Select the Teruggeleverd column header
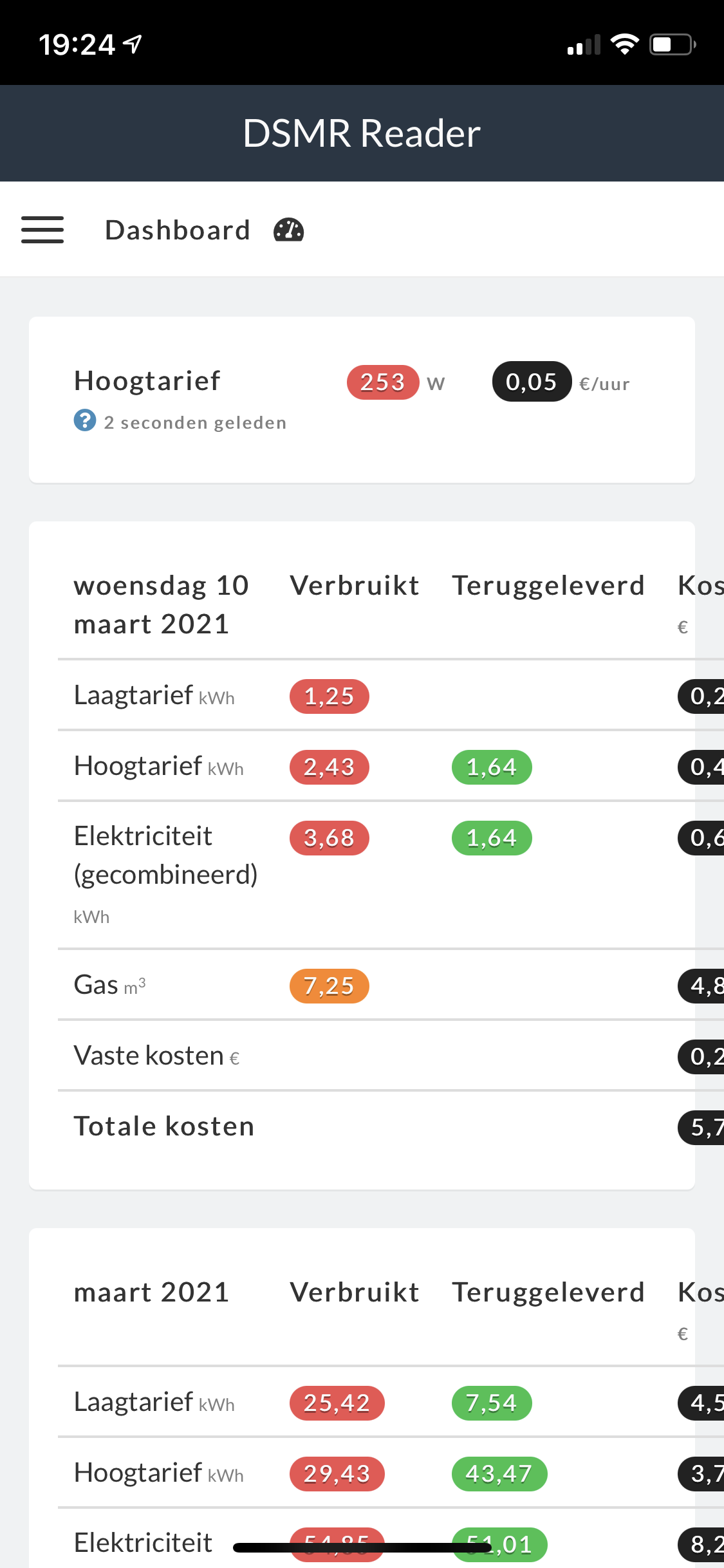 (549, 584)
